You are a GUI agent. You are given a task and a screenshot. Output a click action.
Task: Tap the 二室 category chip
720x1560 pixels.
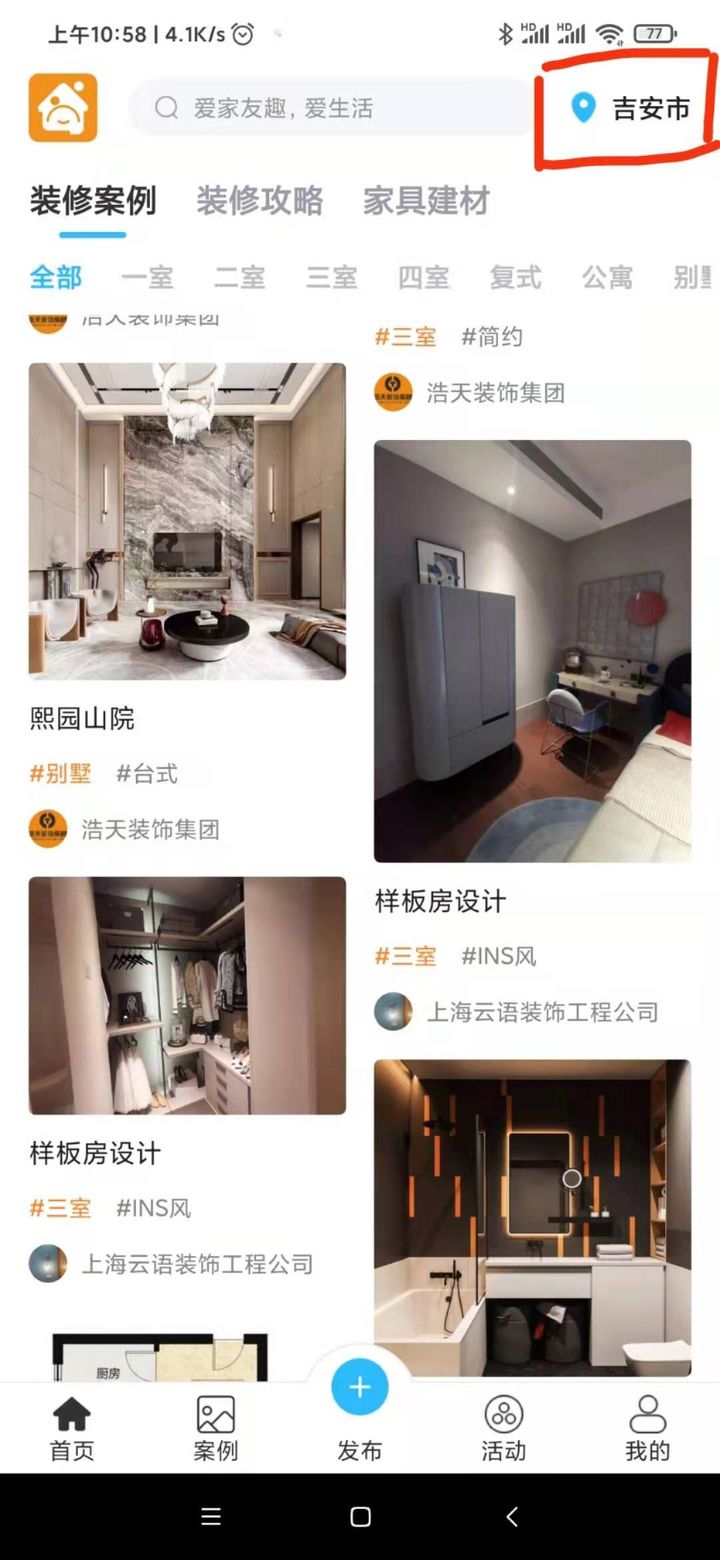(238, 278)
